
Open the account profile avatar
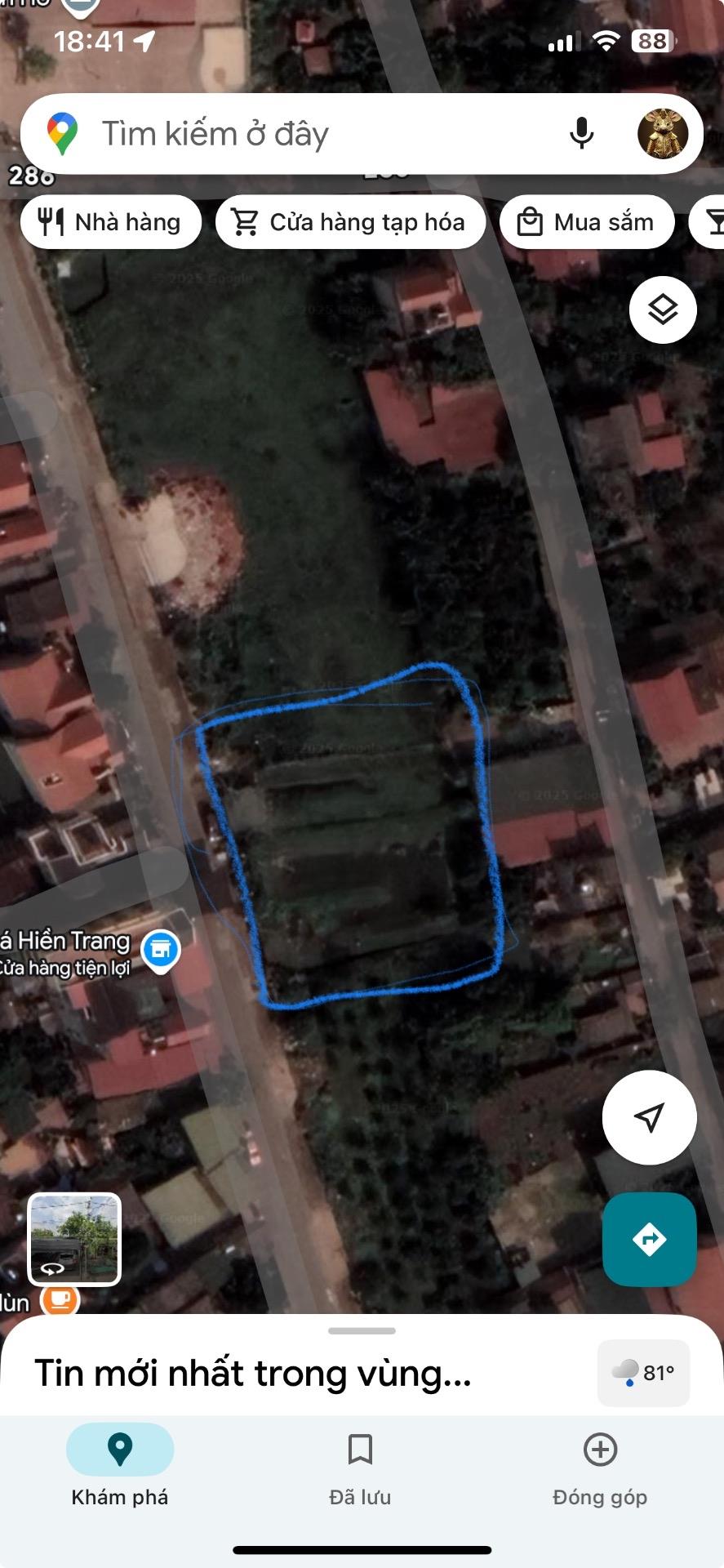pyautogui.click(x=662, y=133)
